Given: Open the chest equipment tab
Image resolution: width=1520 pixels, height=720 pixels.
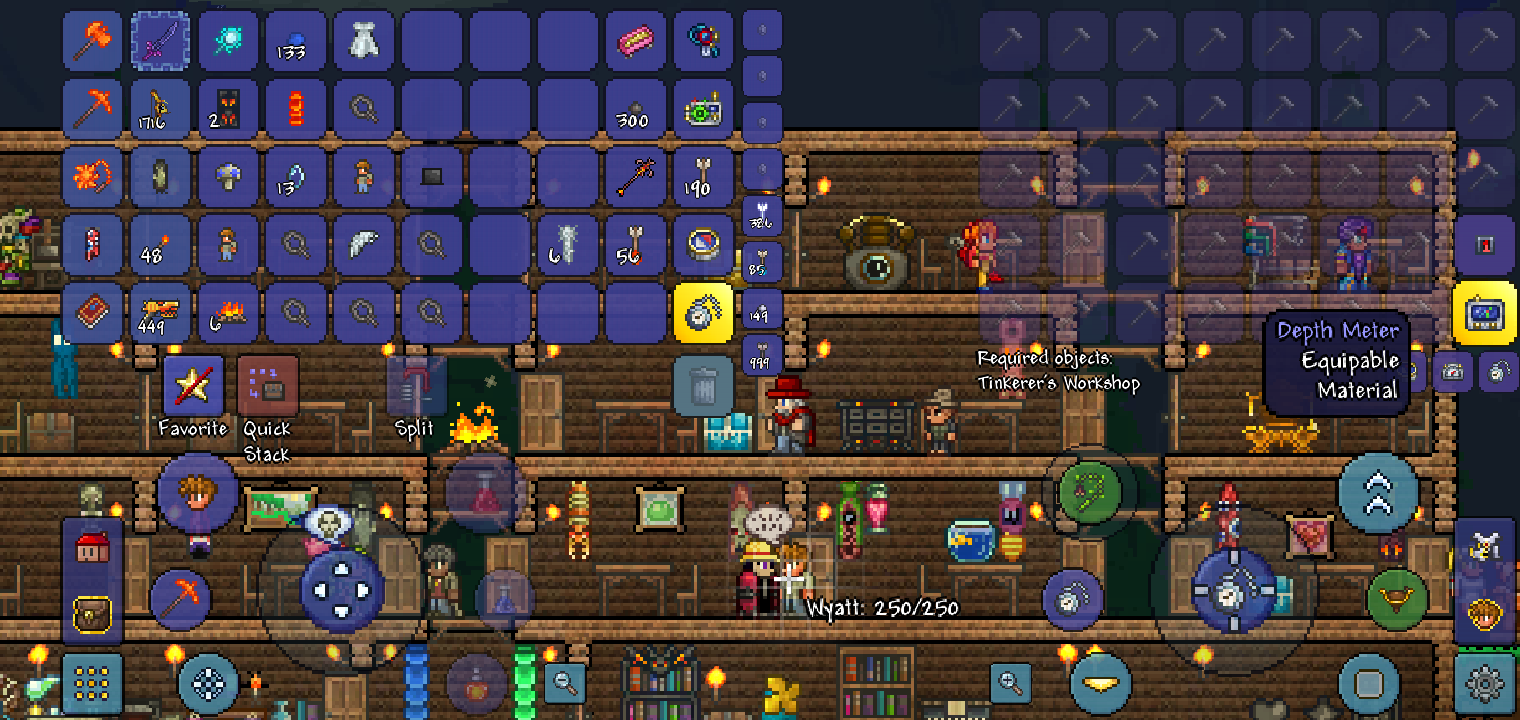Looking at the screenshot, I should pyautogui.click(x=93, y=612).
